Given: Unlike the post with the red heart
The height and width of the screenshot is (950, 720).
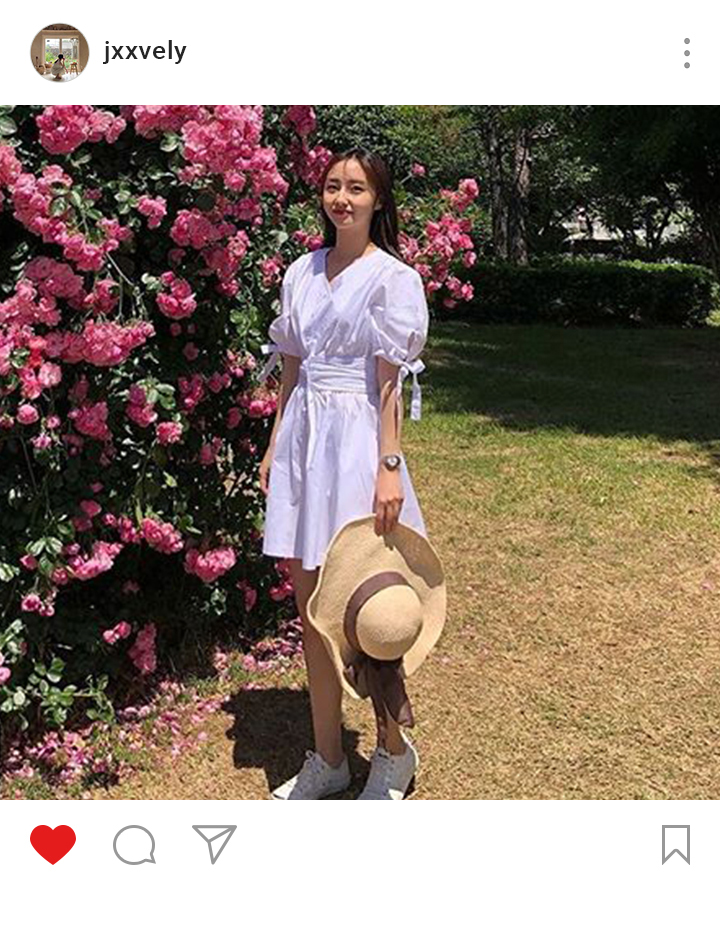Looking at the screenshot, I should [53, 844].
